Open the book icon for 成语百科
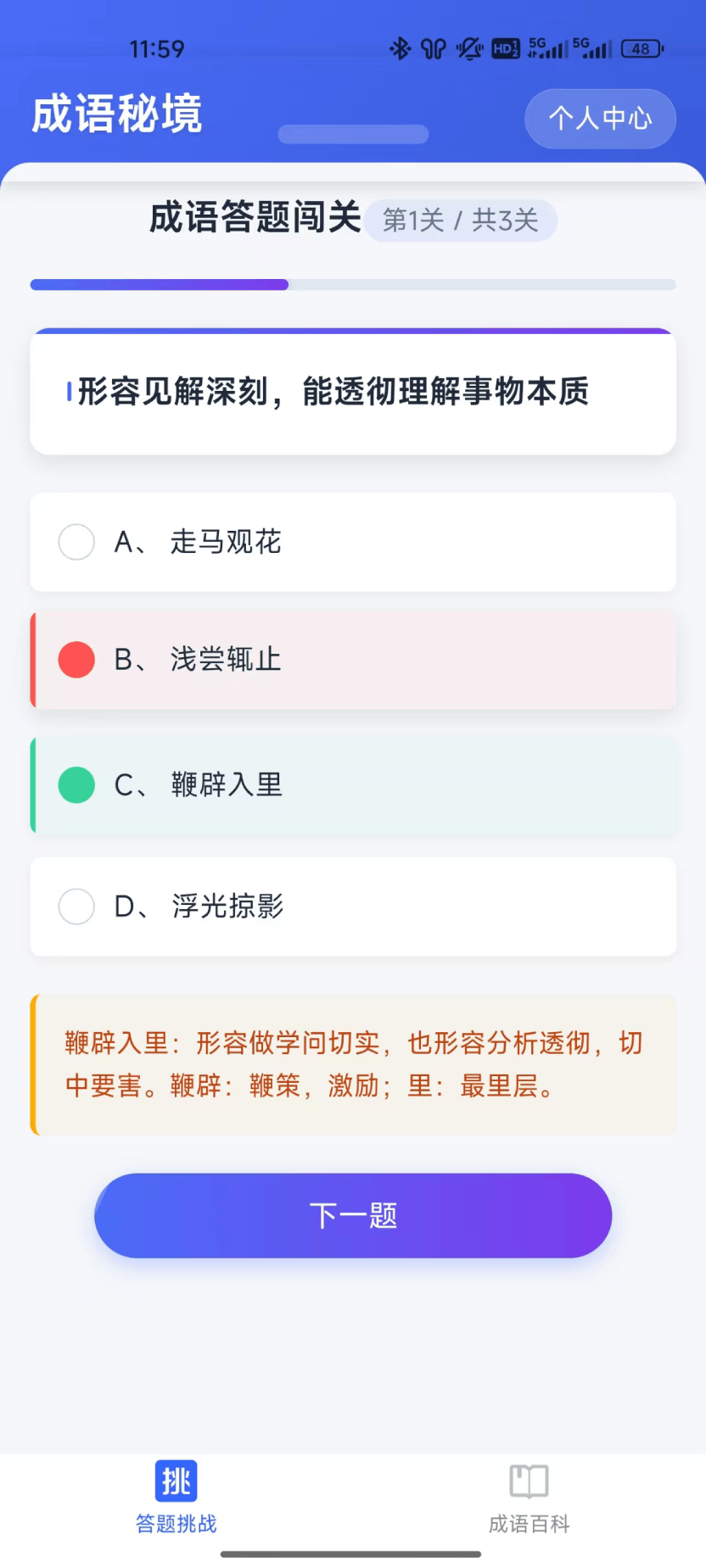The height and width of the screenshot is (1568, 706). point(529,1480)
